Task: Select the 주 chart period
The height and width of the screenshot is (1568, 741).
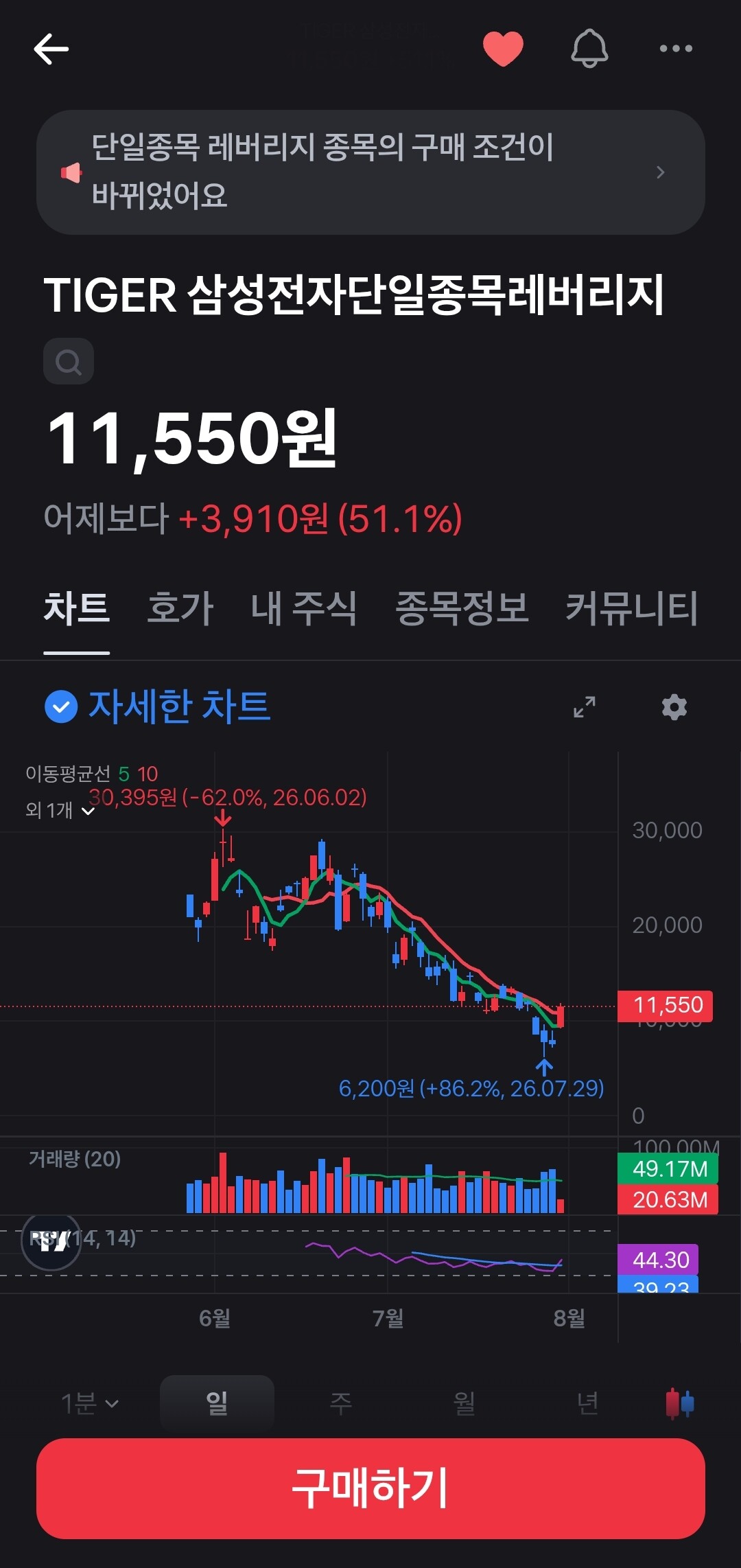Action: click(x=341, y=1403)
